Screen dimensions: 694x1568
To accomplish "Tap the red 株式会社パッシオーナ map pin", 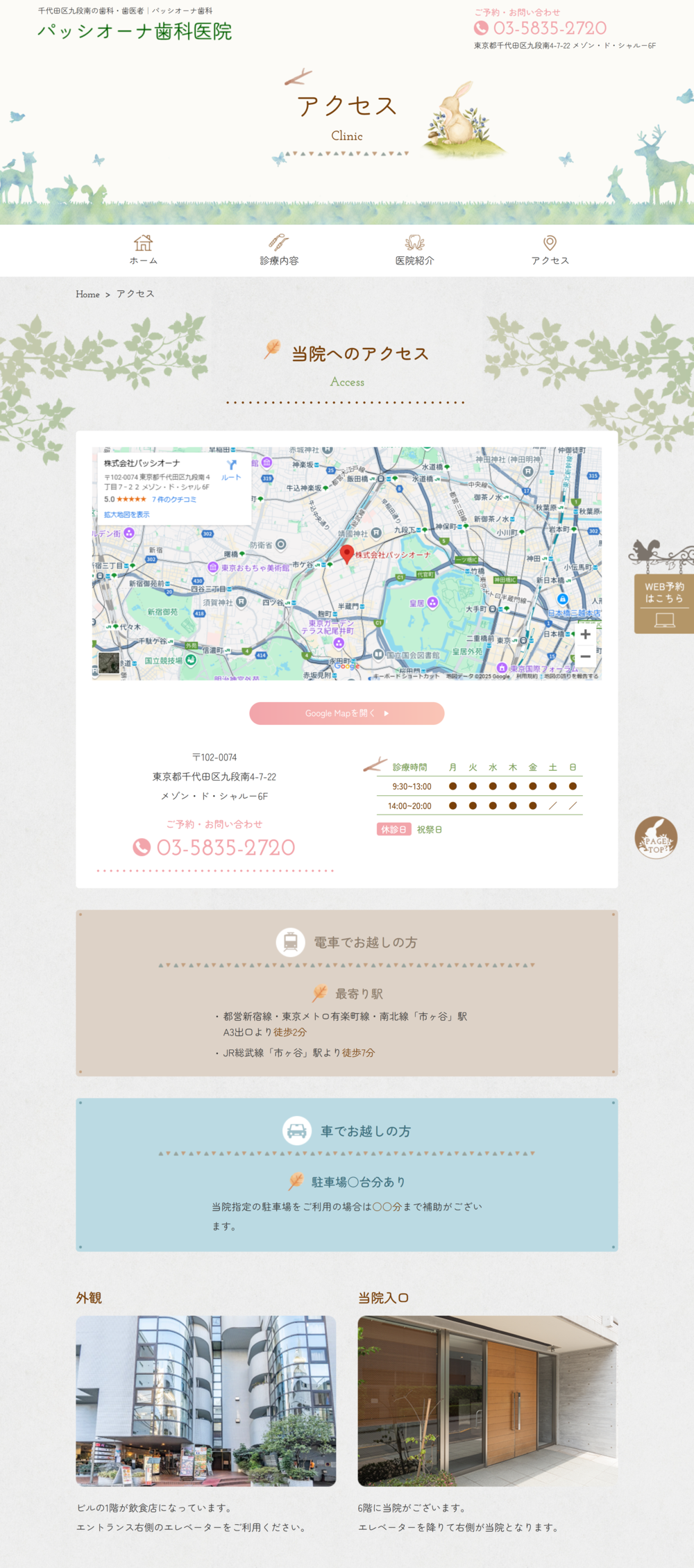I will coord(347,554).
